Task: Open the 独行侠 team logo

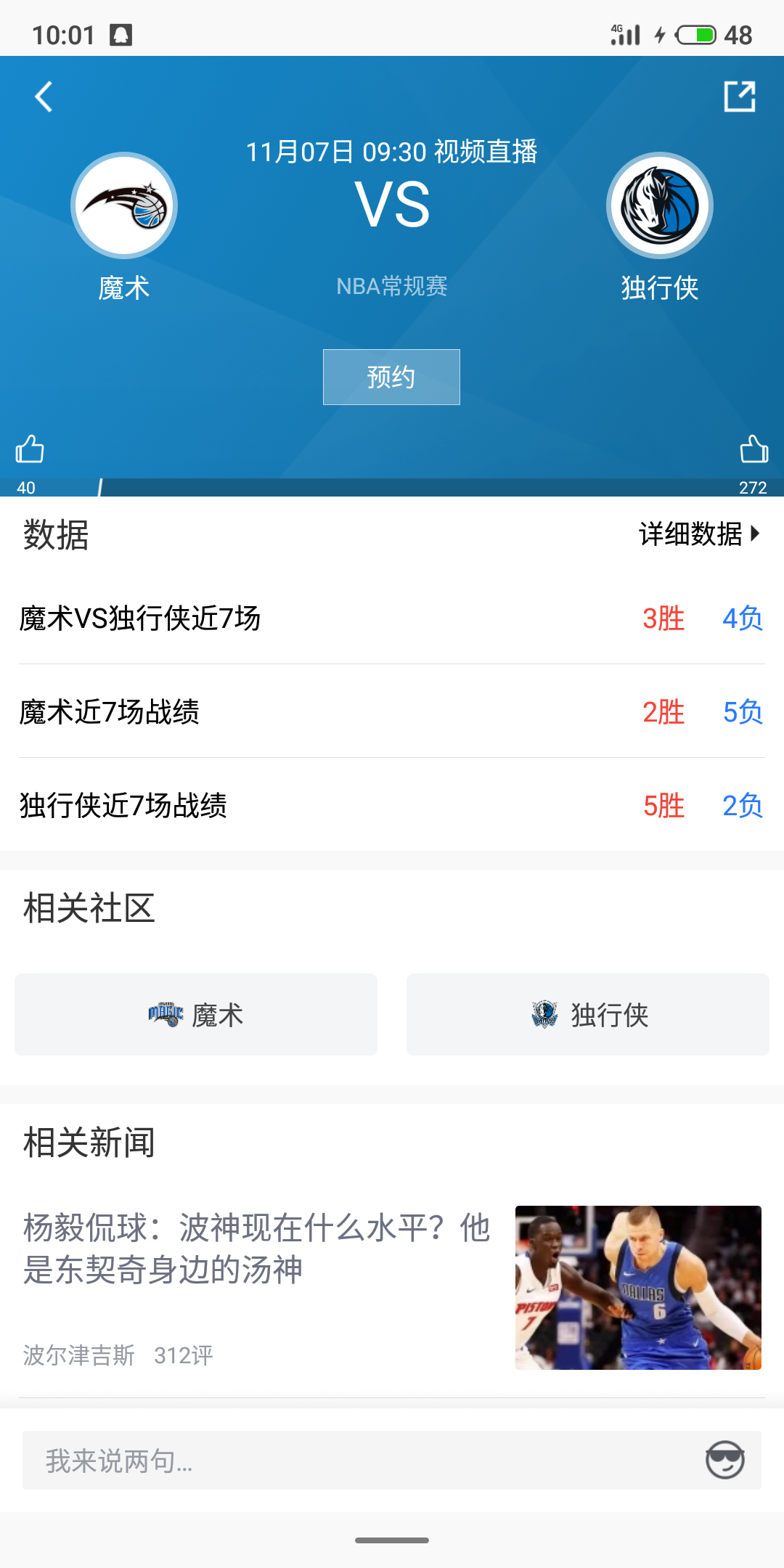Action: coord(659,205)
